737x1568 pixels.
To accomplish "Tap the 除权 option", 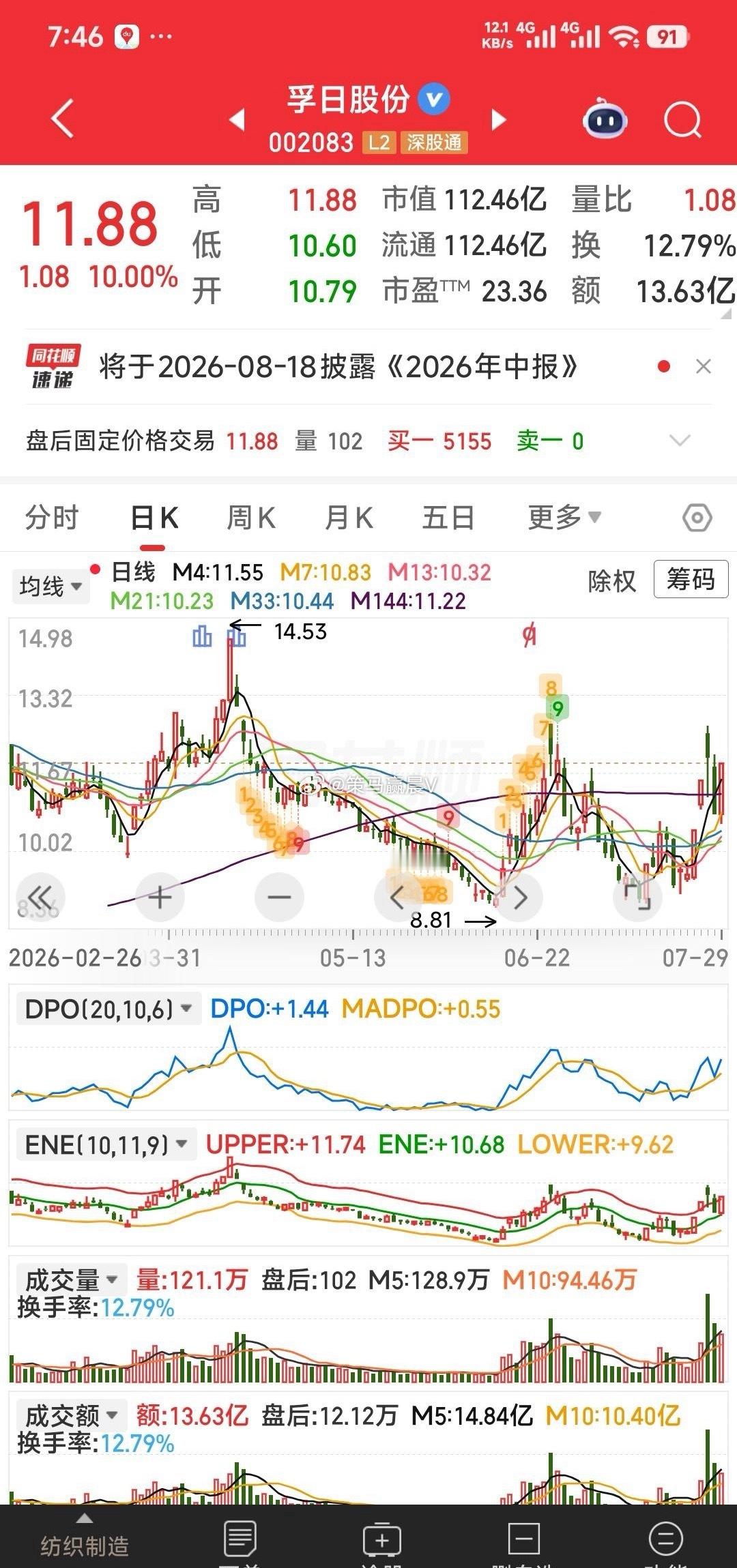I will (611, 581).
